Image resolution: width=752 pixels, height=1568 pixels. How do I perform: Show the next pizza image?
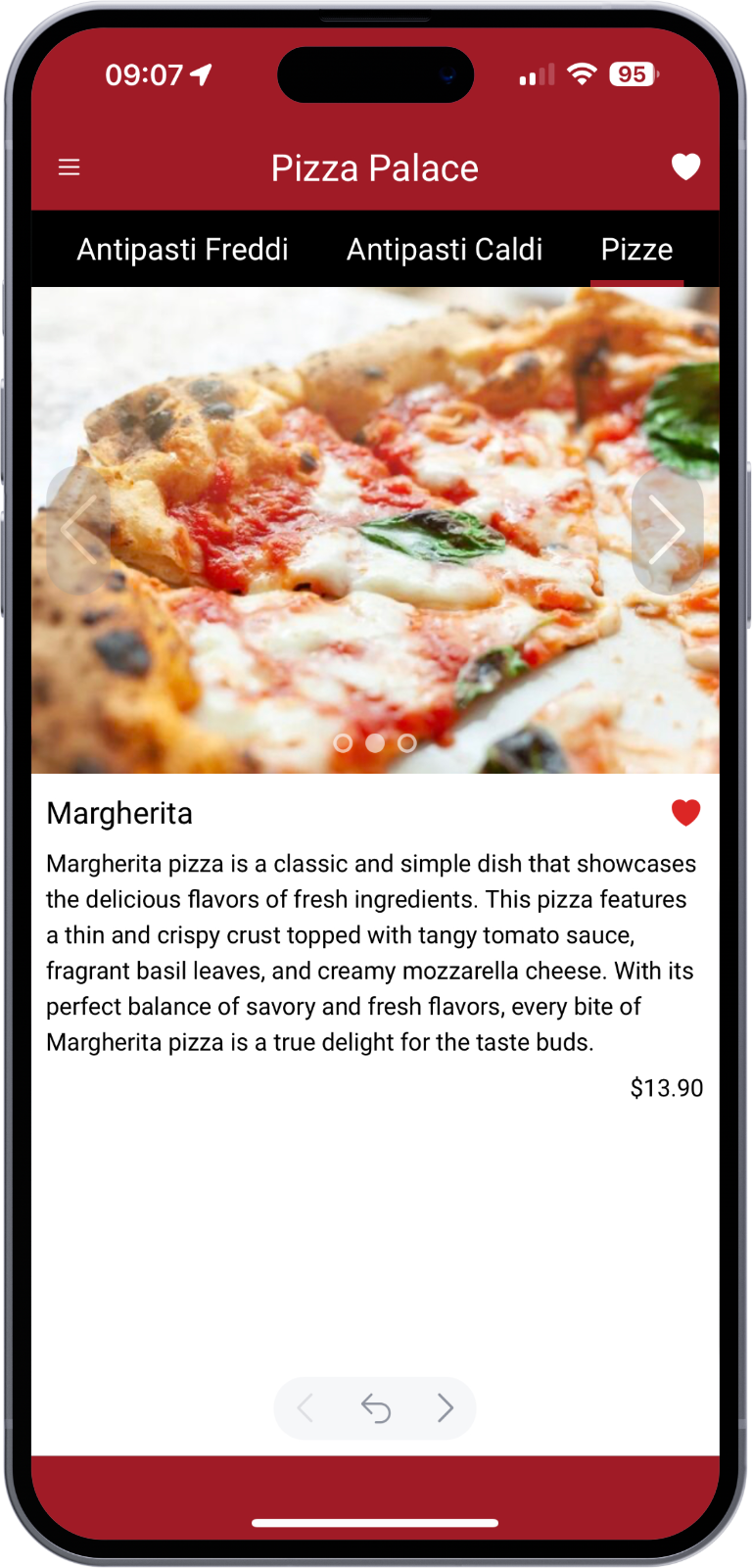point(667,530)
